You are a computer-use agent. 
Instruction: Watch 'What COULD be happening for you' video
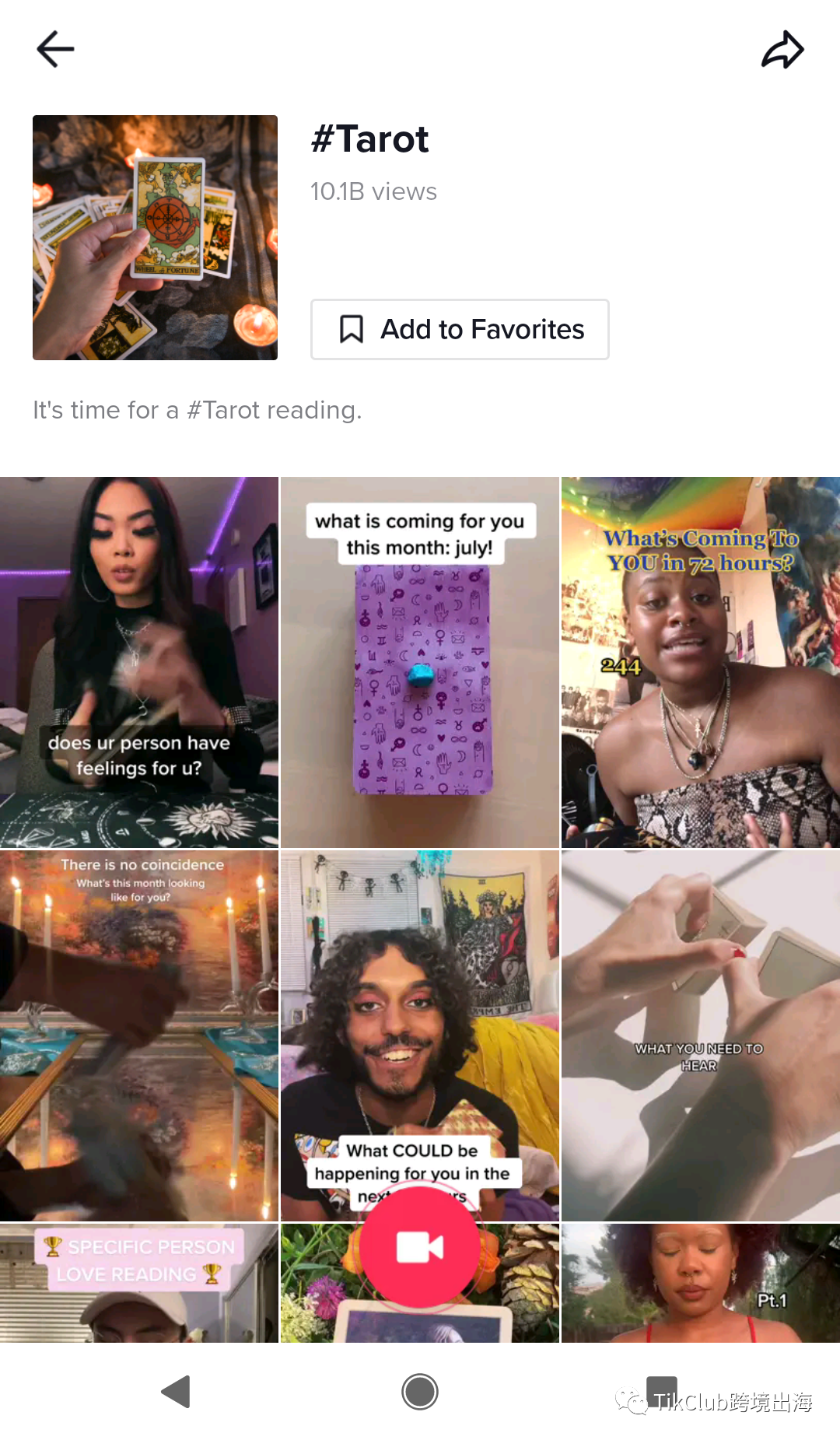[x=420, y=1011]
